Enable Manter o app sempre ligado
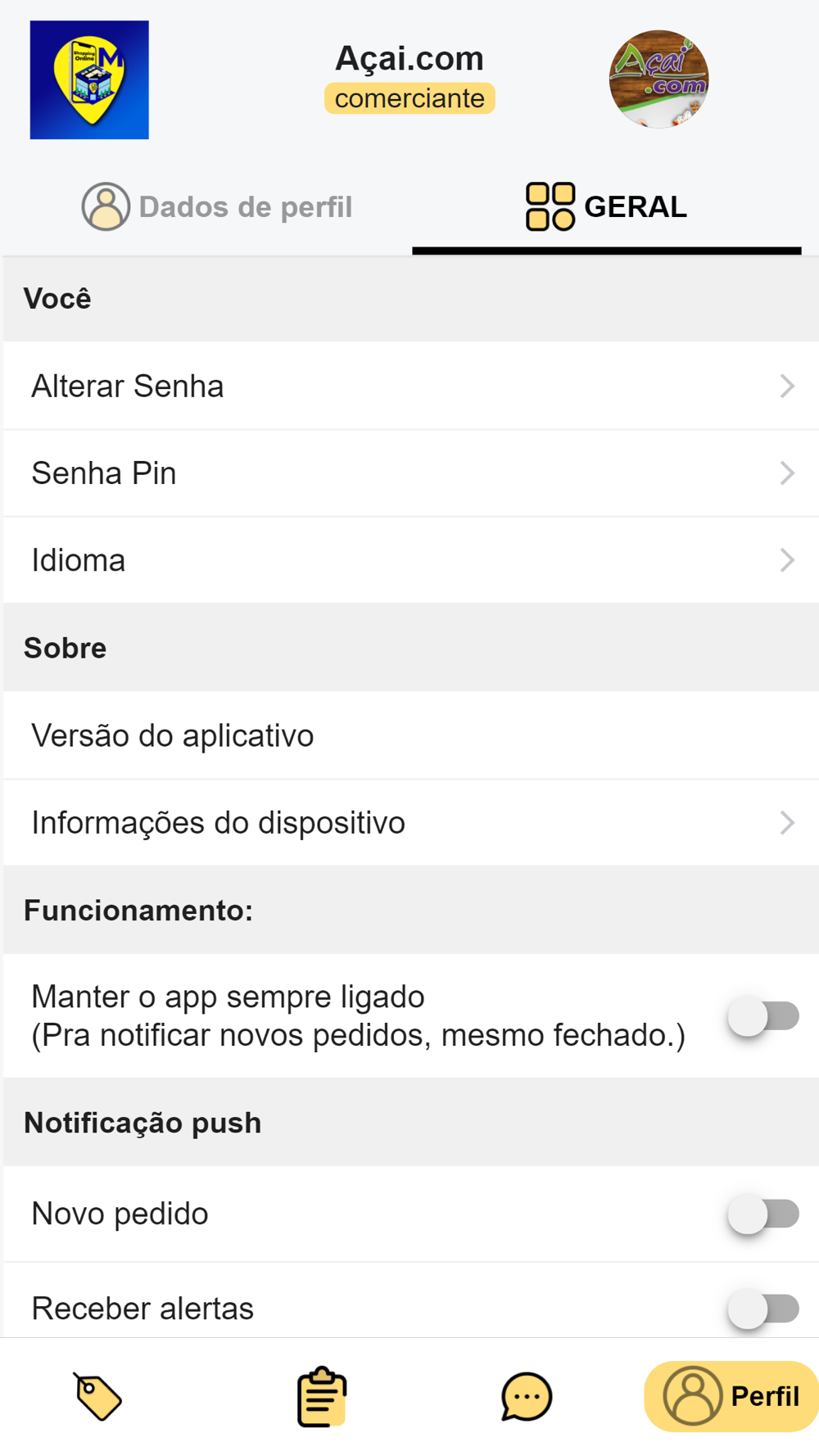Image resolution: width=819 pixels, height=1456 pixels. click(763, 1016)
